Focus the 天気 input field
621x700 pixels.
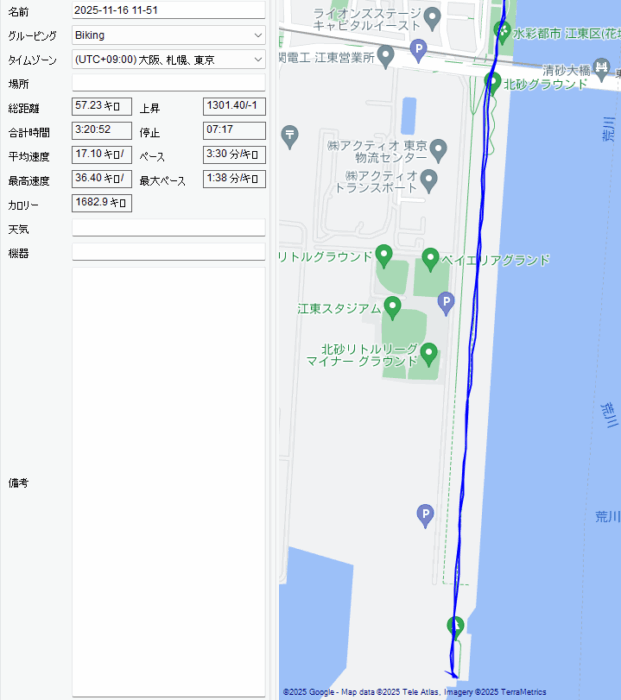point(168,228)
